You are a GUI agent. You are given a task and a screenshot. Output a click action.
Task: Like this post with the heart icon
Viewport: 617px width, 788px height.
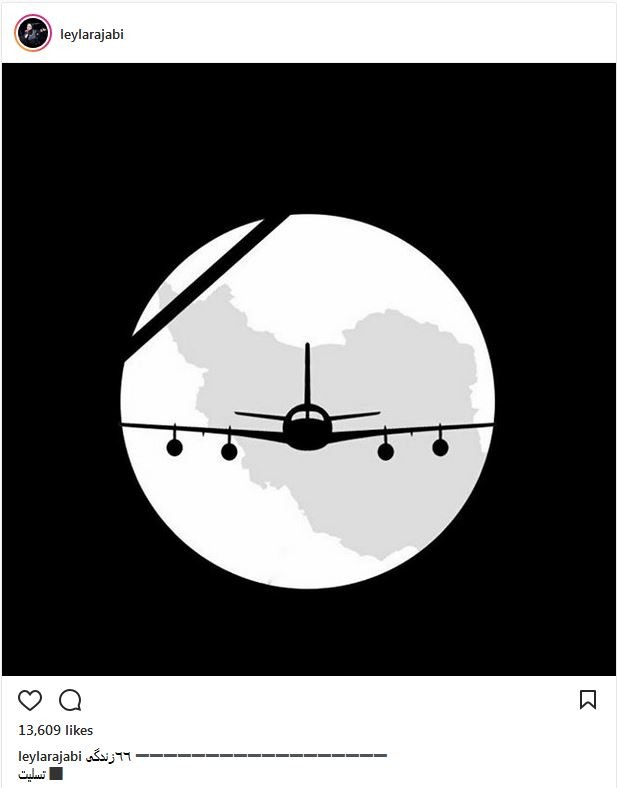click(31, 700)
